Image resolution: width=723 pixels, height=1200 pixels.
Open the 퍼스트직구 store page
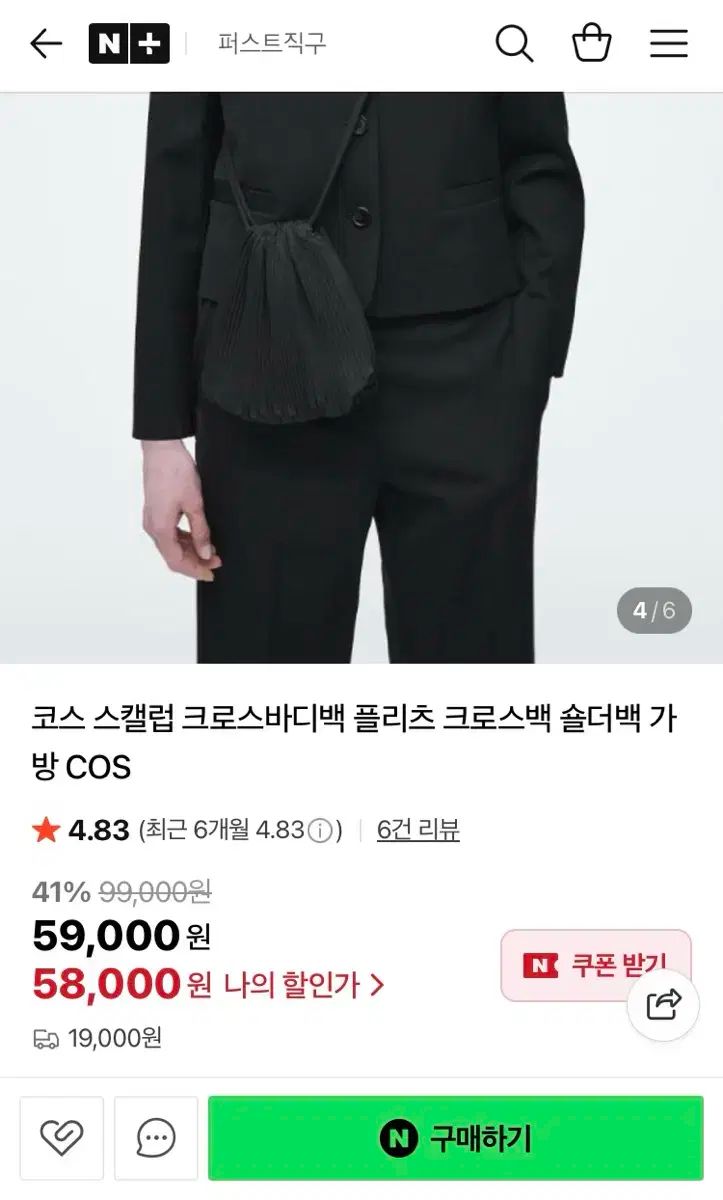pyautogui.click(x=272, y=44)
